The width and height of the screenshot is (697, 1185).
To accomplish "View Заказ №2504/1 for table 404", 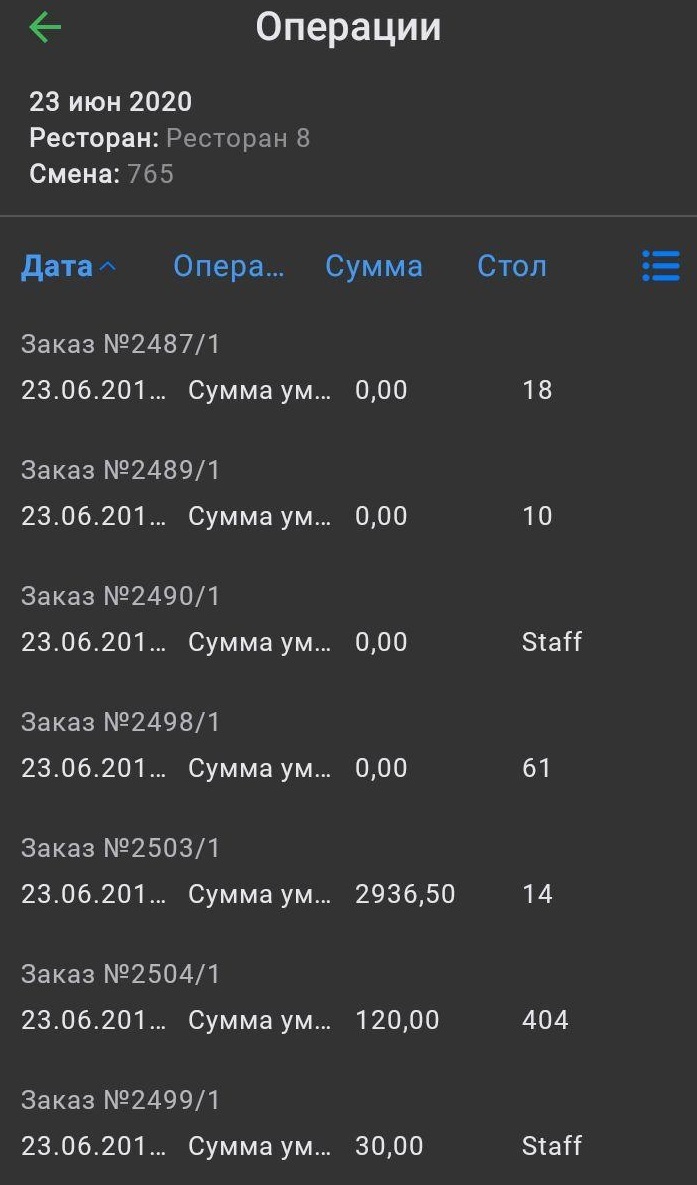I will click(300, 998).
